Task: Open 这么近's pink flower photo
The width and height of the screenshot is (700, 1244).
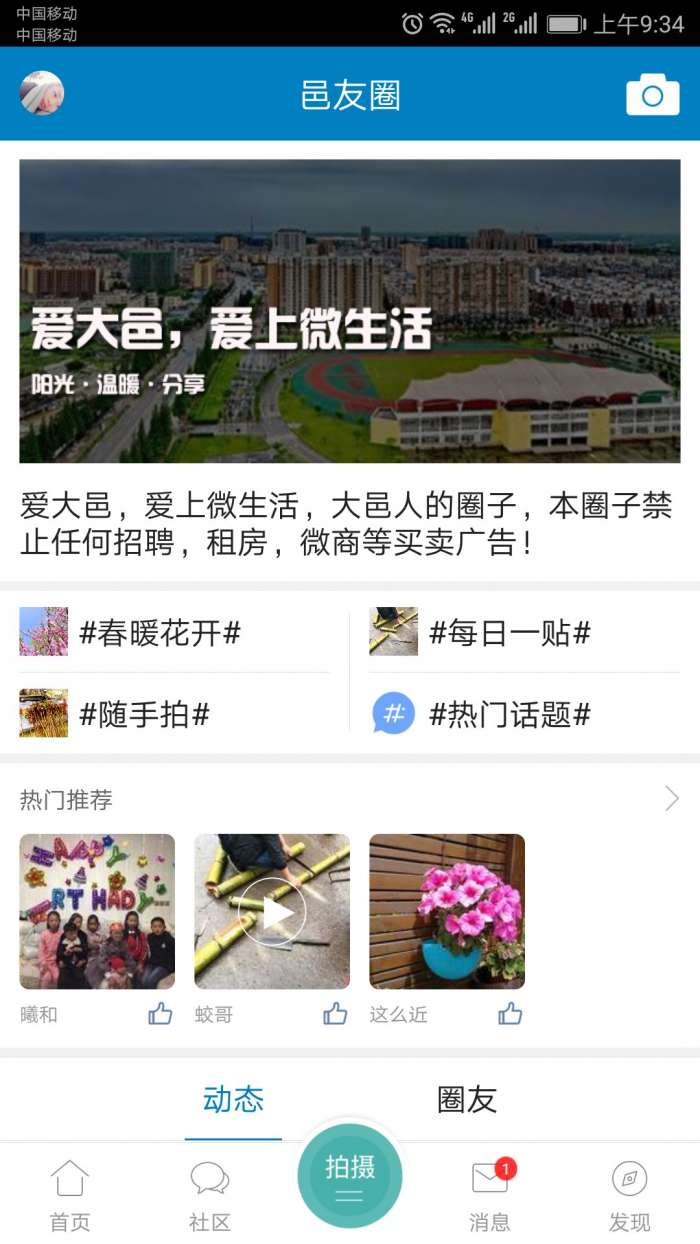Action: [447, 911]
